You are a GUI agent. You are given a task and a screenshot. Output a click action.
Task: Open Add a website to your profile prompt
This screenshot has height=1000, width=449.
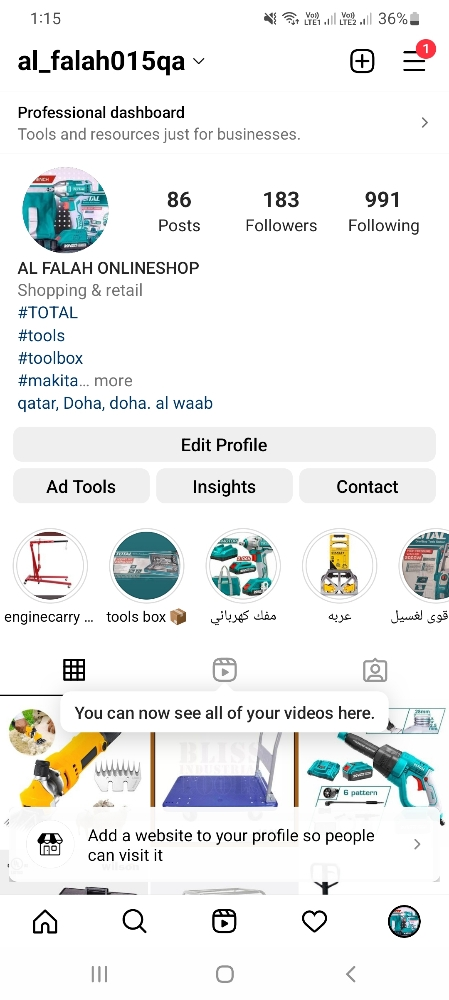pyautogui.click(x=224, y=845)
